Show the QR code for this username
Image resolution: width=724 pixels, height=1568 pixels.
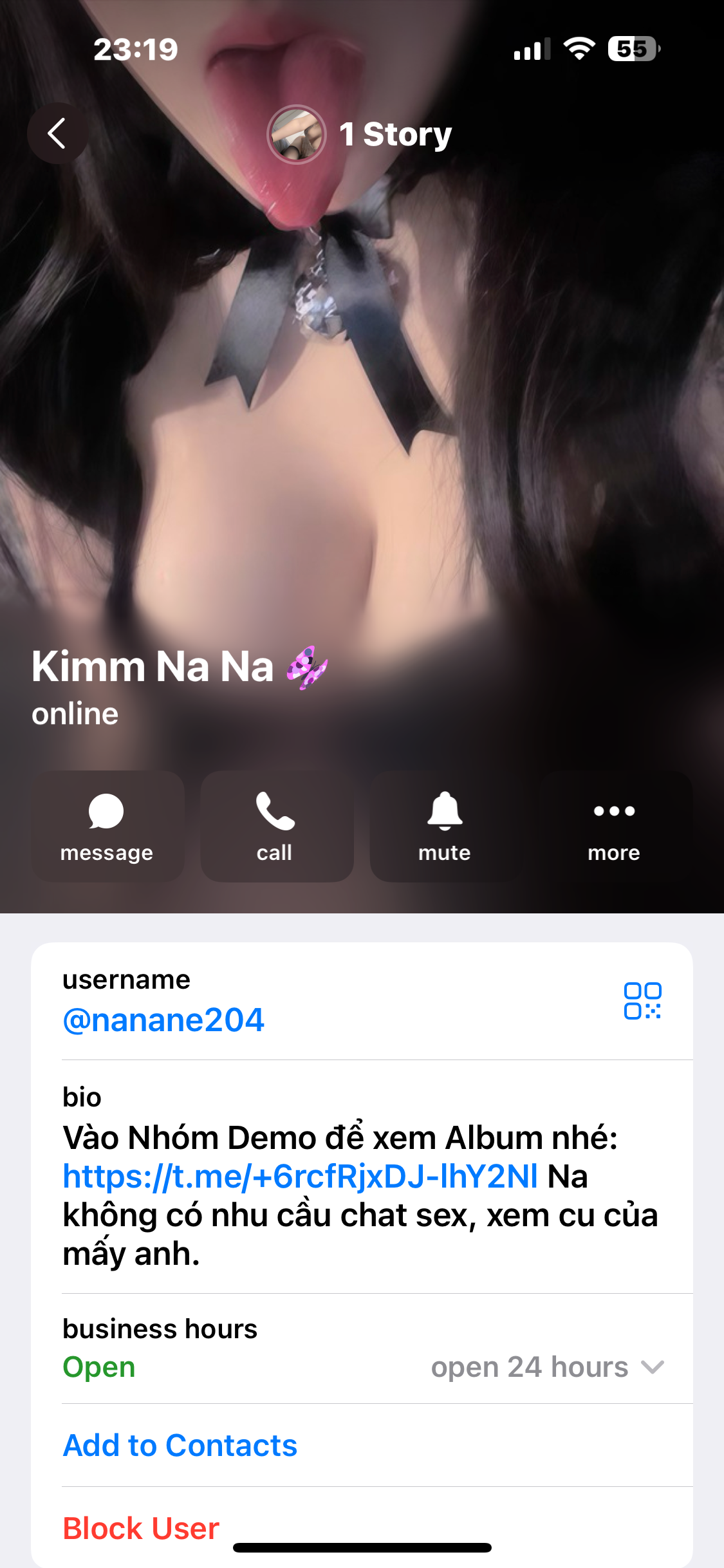(x=642, y=1001)
